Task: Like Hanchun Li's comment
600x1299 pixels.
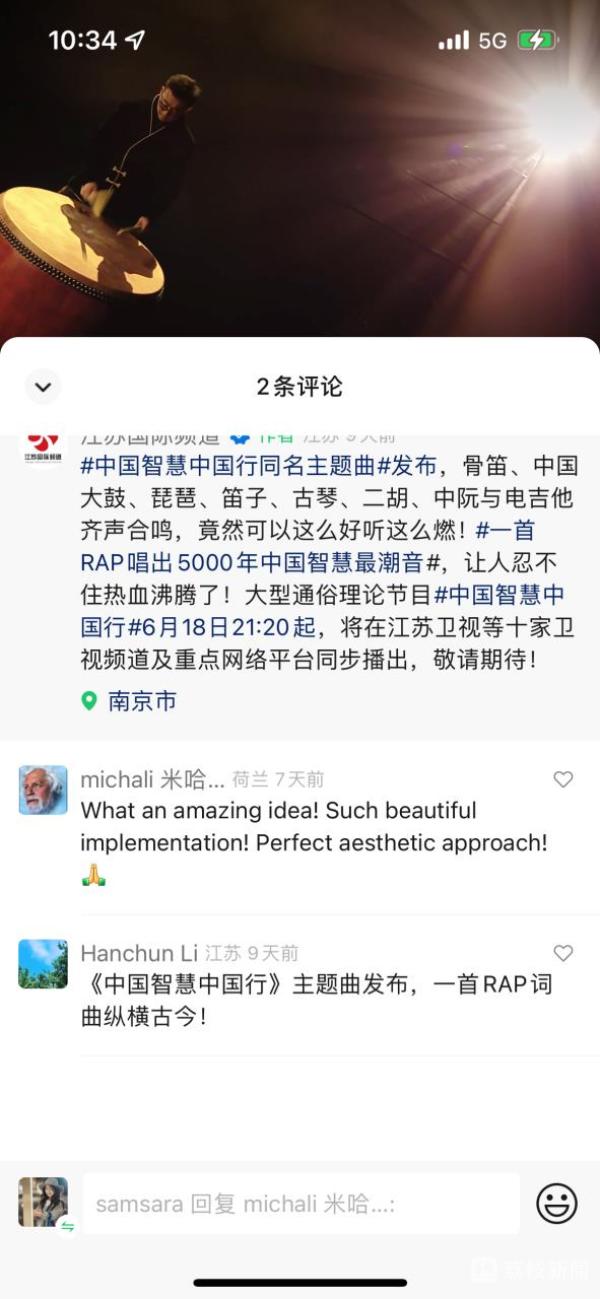Action: [563, 953]
